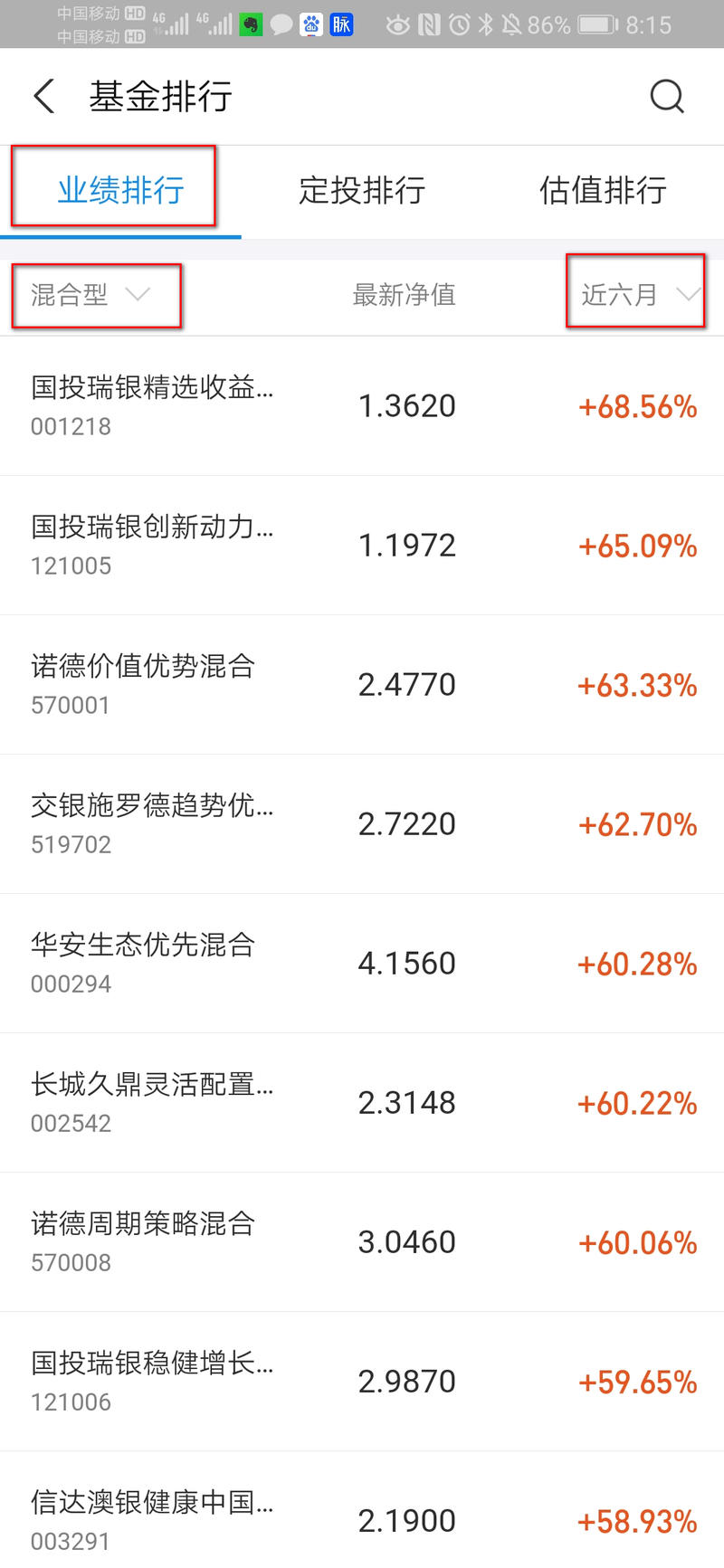Viewport: 724px width, 1568px height.
Task: Tap the back arrow to leave 基金排行
Action: pyautogui.click(x=43, y=97)
